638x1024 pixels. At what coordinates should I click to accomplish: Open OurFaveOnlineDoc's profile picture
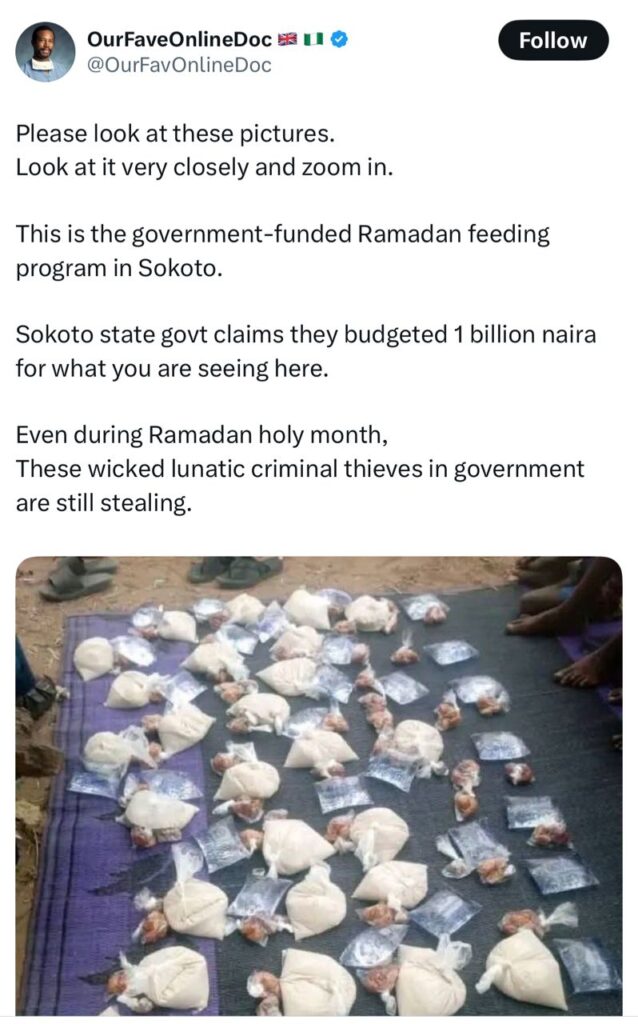point(45,52)
